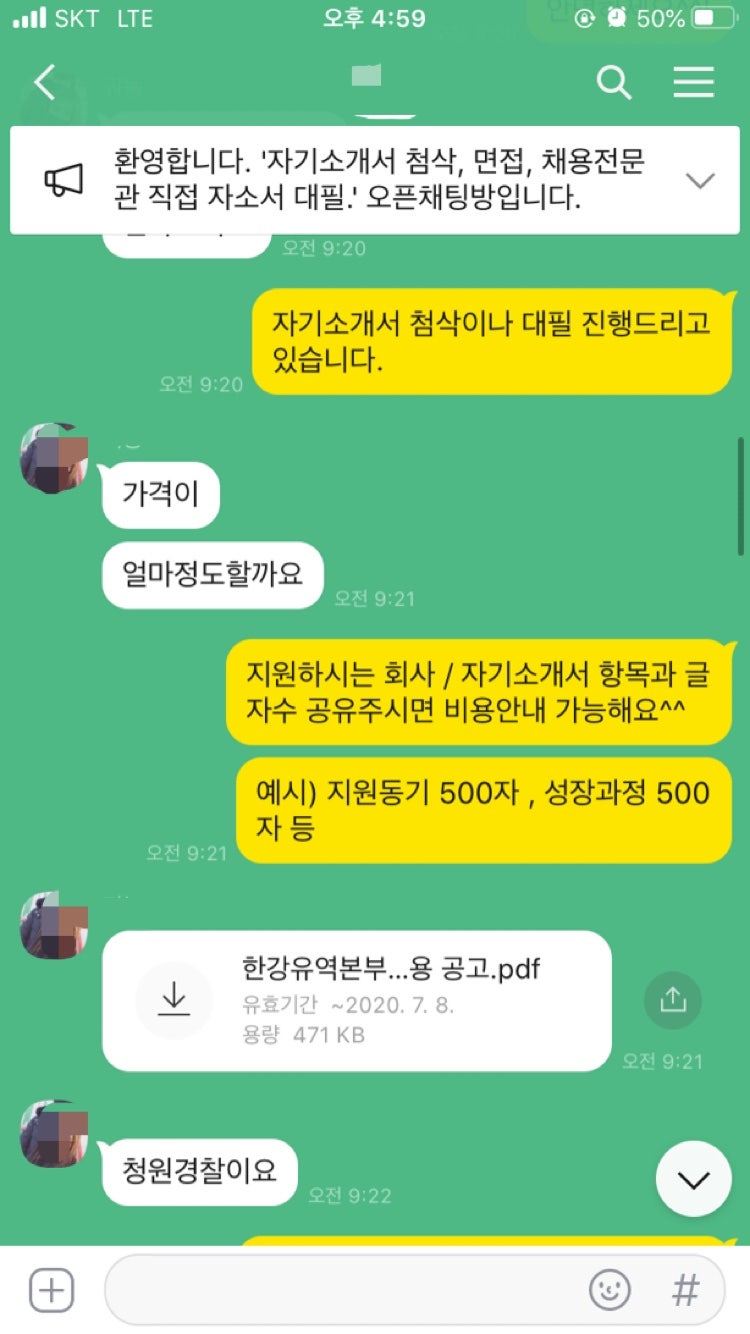The height and width of the screenshot is (1334, 750).
Task: Search within this chat room
Action: coord(613,82)
